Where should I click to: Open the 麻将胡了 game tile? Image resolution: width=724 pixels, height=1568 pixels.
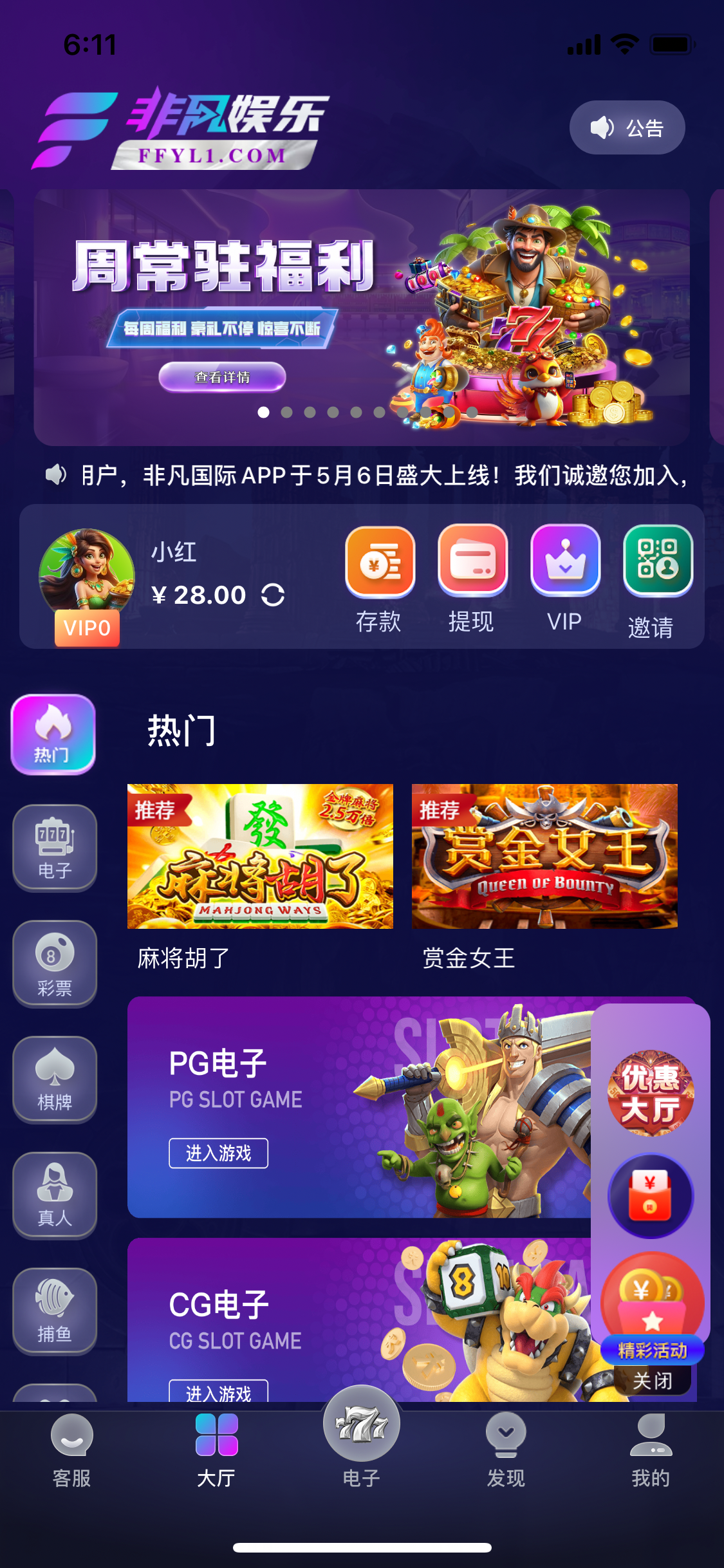coord(260,857)
